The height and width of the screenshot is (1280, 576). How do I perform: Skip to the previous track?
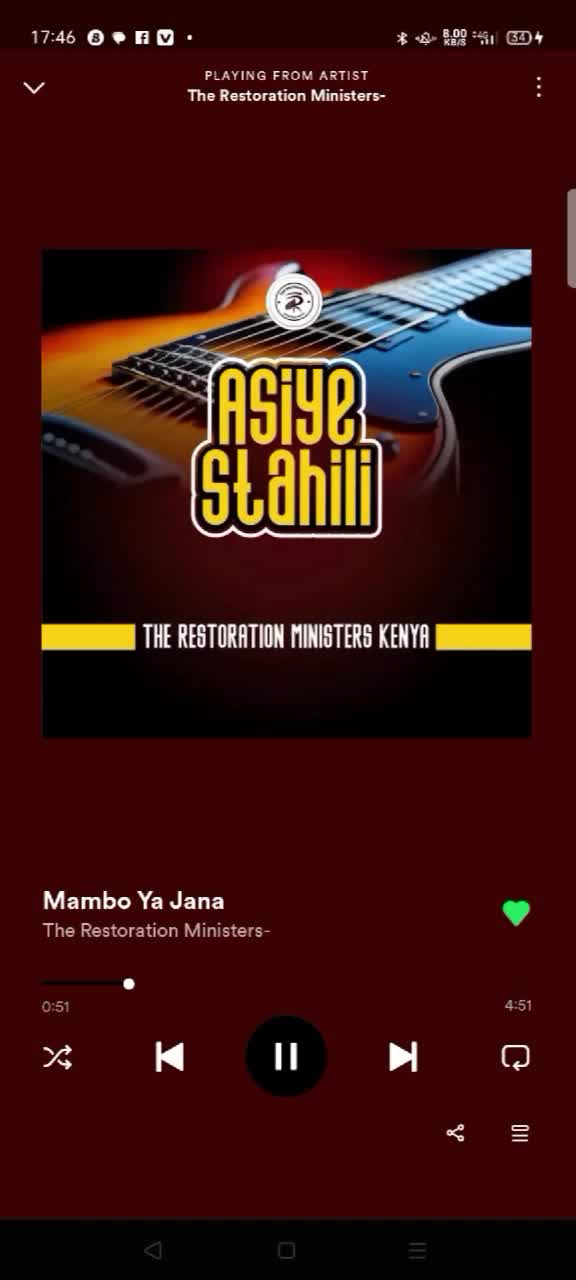(x=170, y=1057)
